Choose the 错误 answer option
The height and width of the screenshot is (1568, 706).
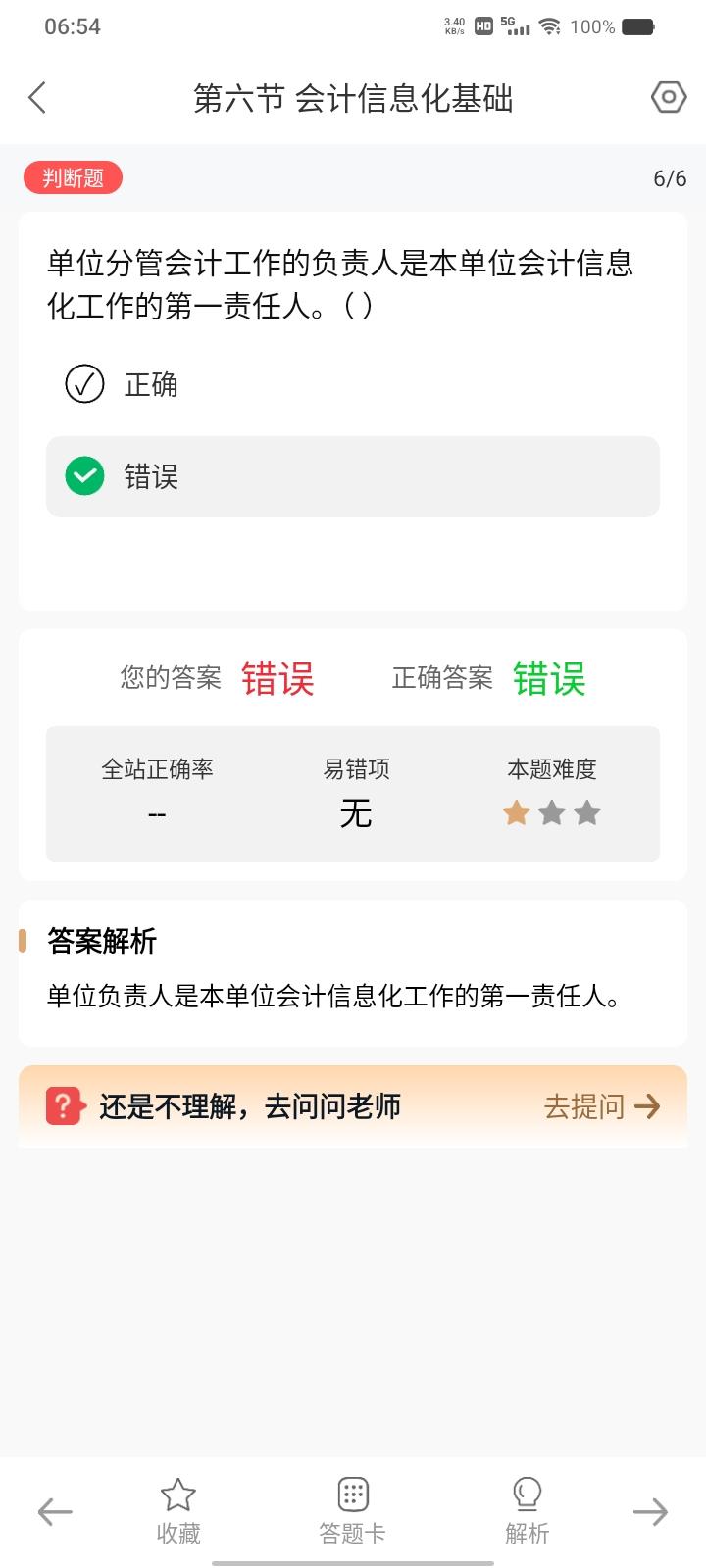352,477
